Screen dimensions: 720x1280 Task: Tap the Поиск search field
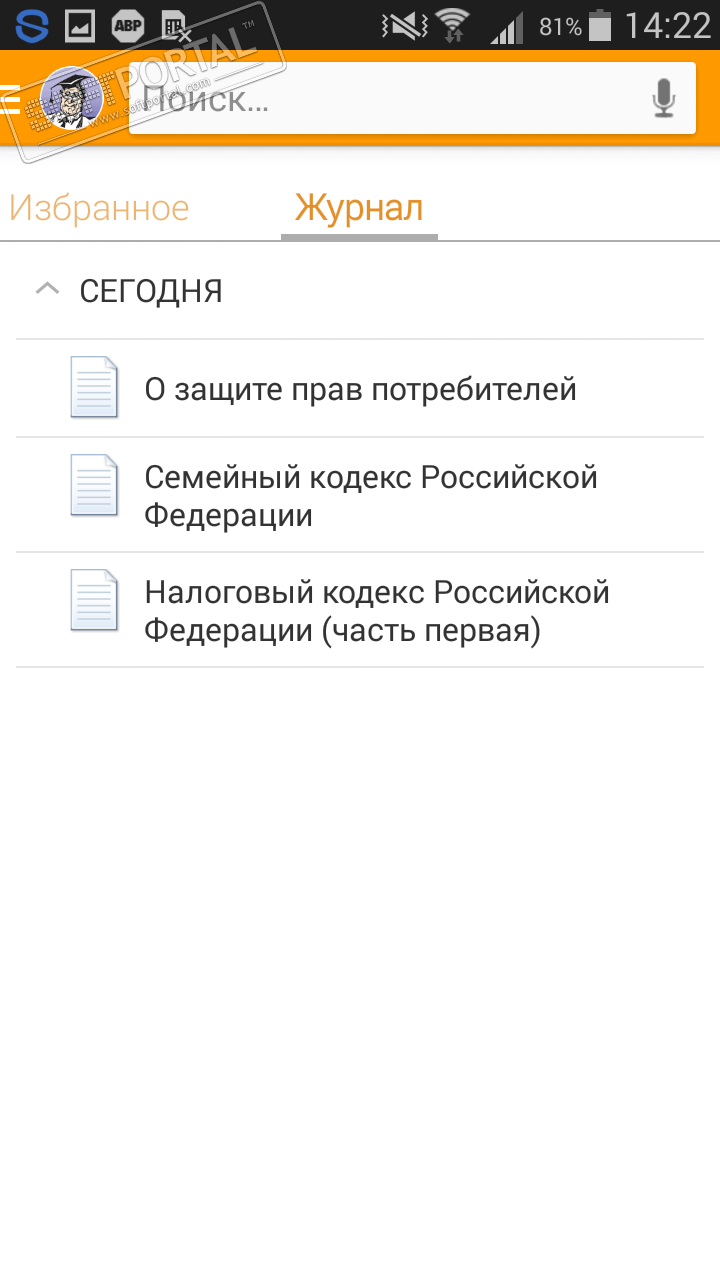(390, 99)
